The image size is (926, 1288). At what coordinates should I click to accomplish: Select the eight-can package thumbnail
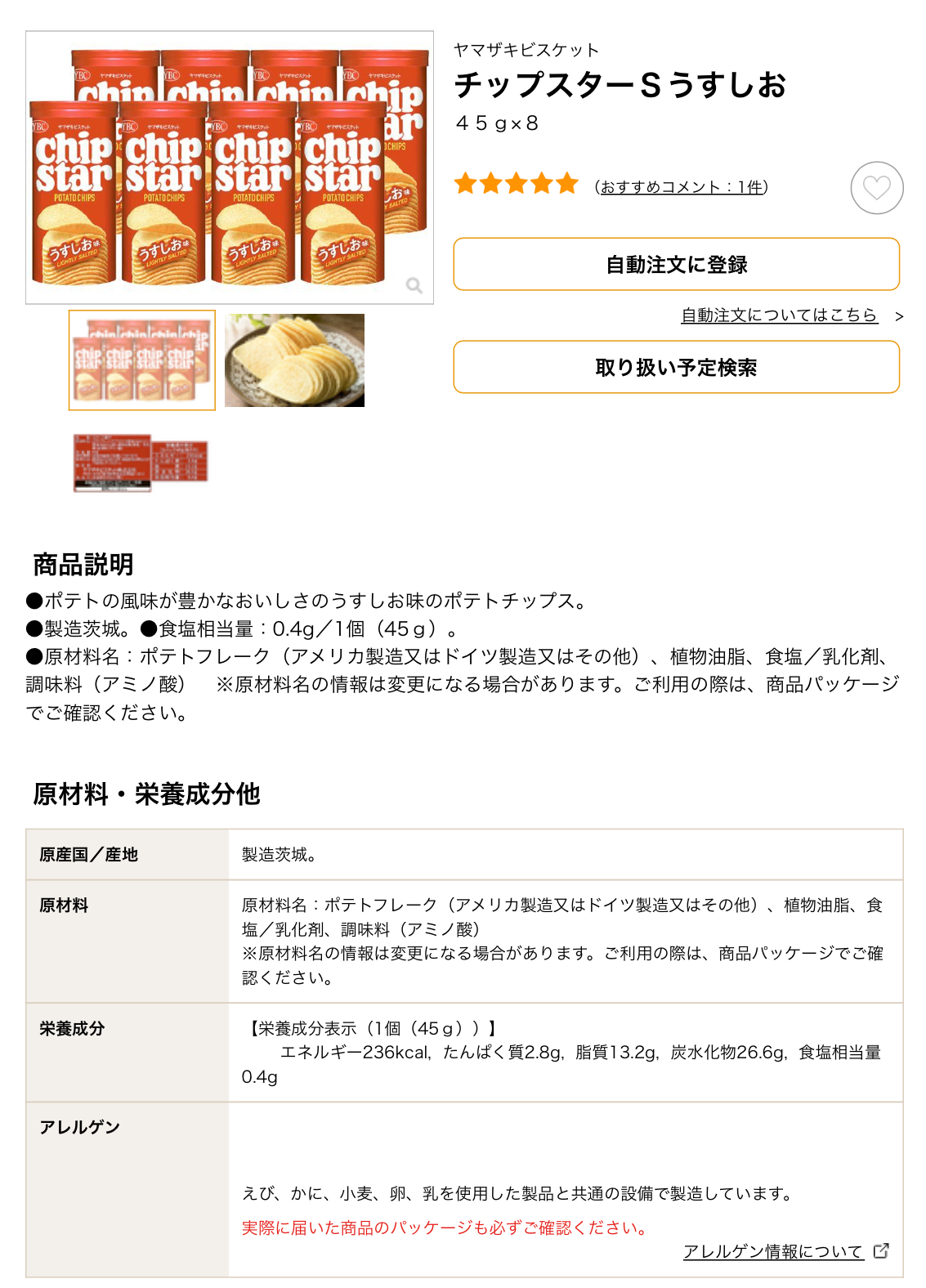(142, 360)
